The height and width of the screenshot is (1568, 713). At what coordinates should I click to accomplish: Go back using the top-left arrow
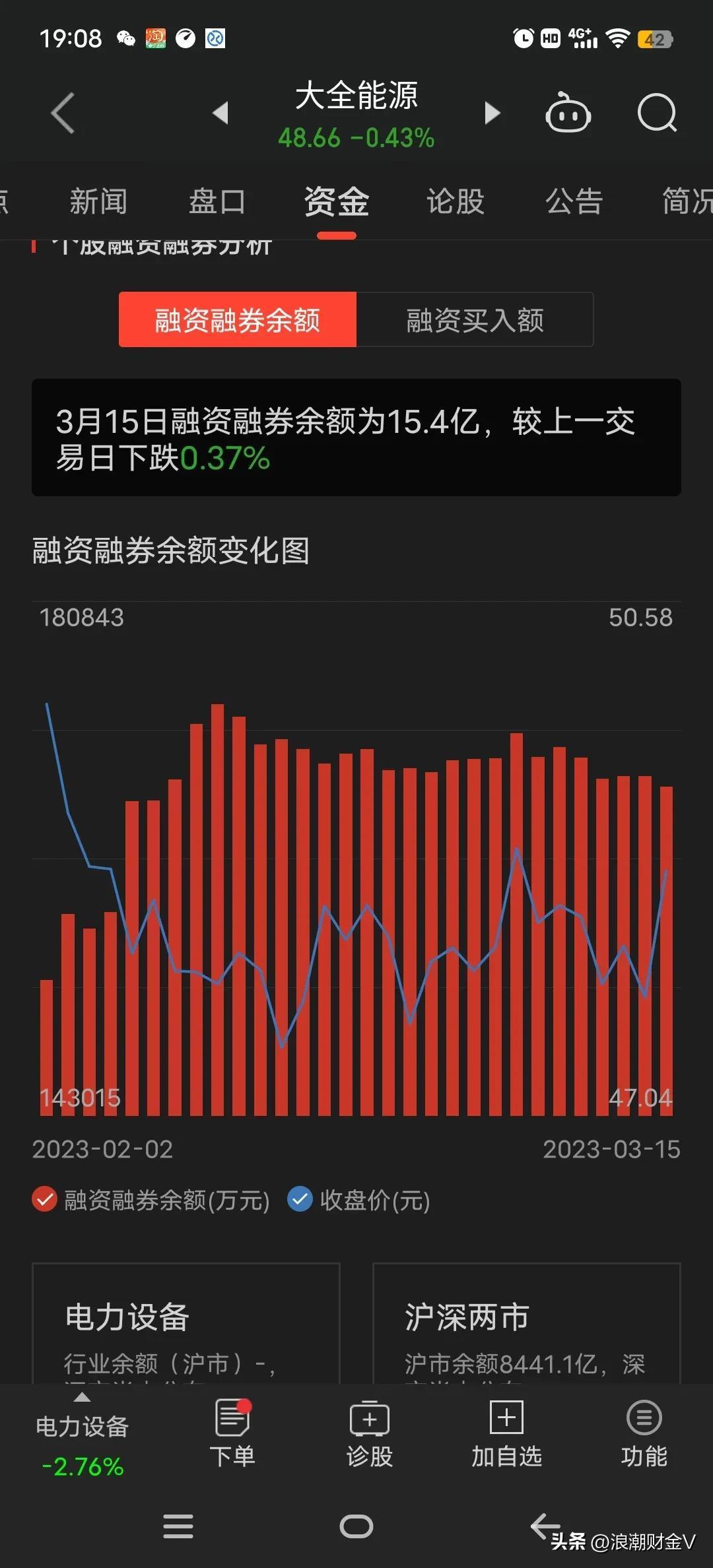tap(63, 114)
